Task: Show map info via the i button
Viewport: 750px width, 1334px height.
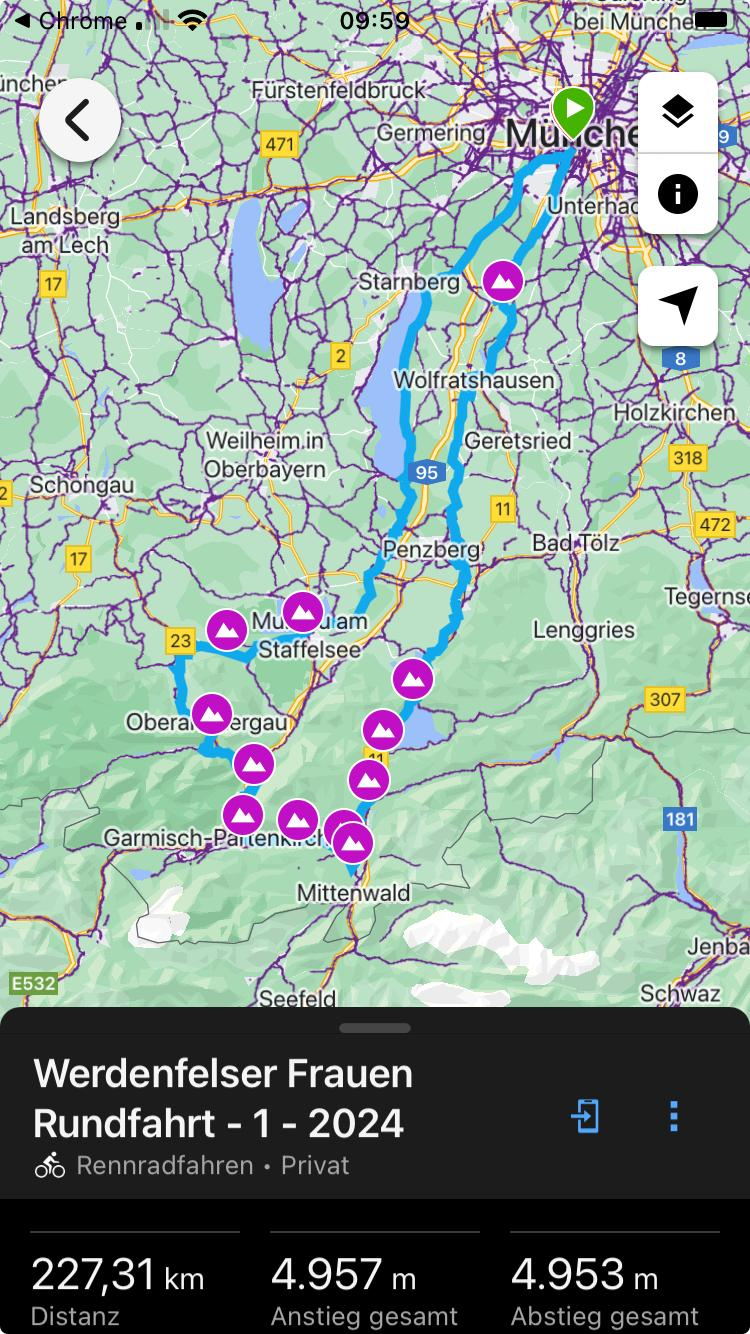Action: 678,193
